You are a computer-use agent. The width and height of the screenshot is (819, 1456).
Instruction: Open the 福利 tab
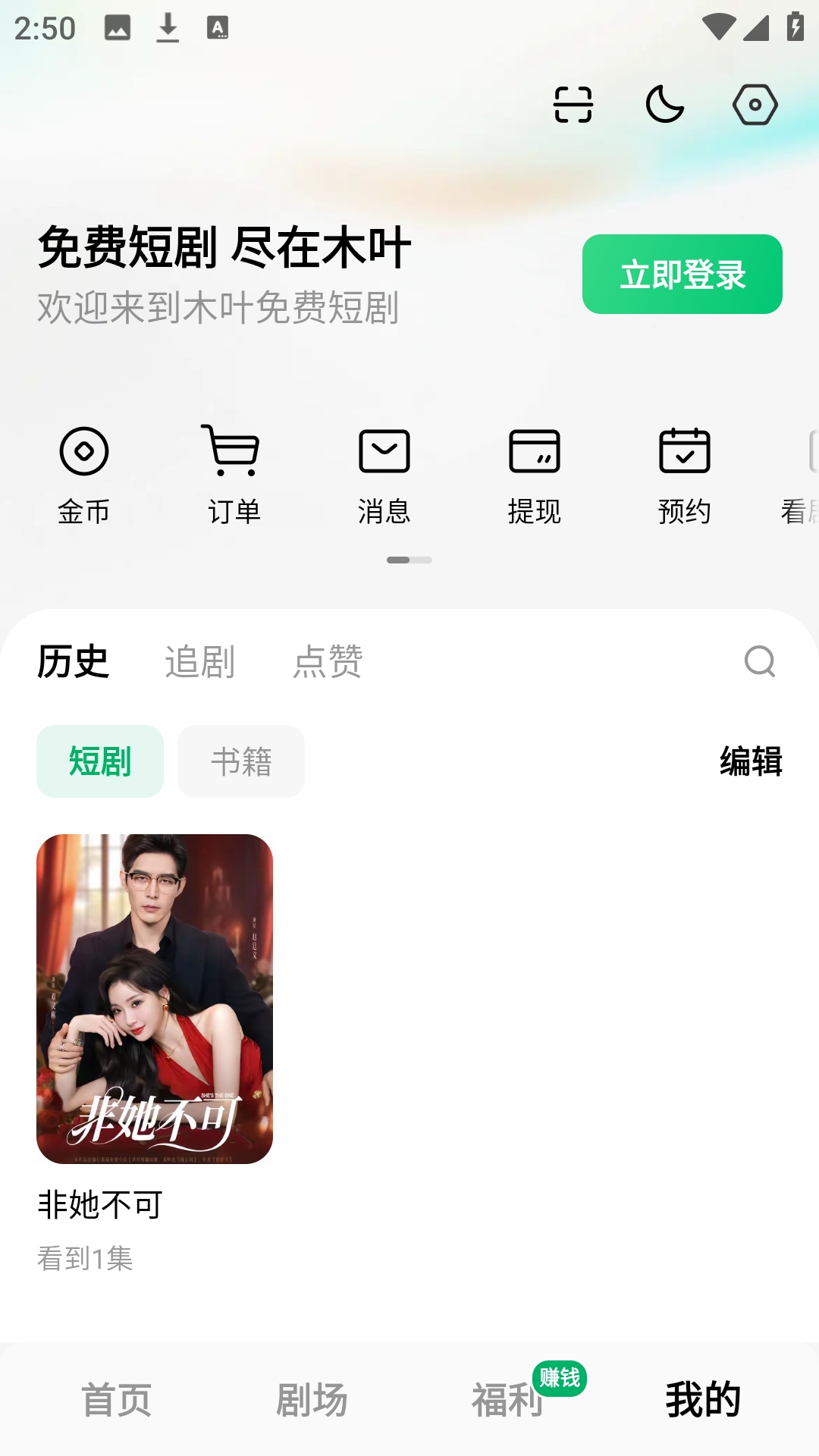pyautogui.click(x=508, y=1399)
